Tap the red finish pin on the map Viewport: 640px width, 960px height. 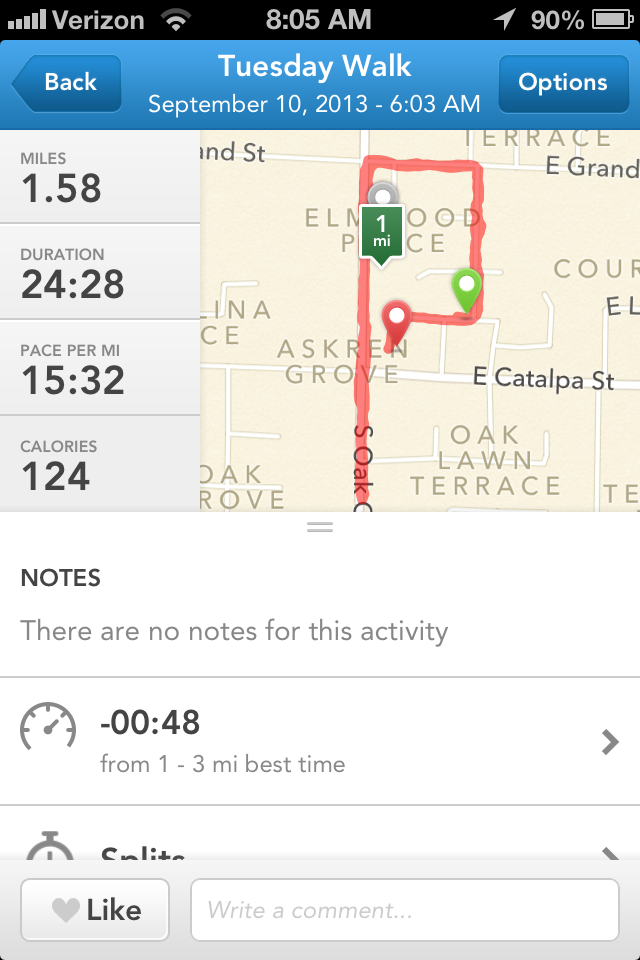(x=398, y=322)
